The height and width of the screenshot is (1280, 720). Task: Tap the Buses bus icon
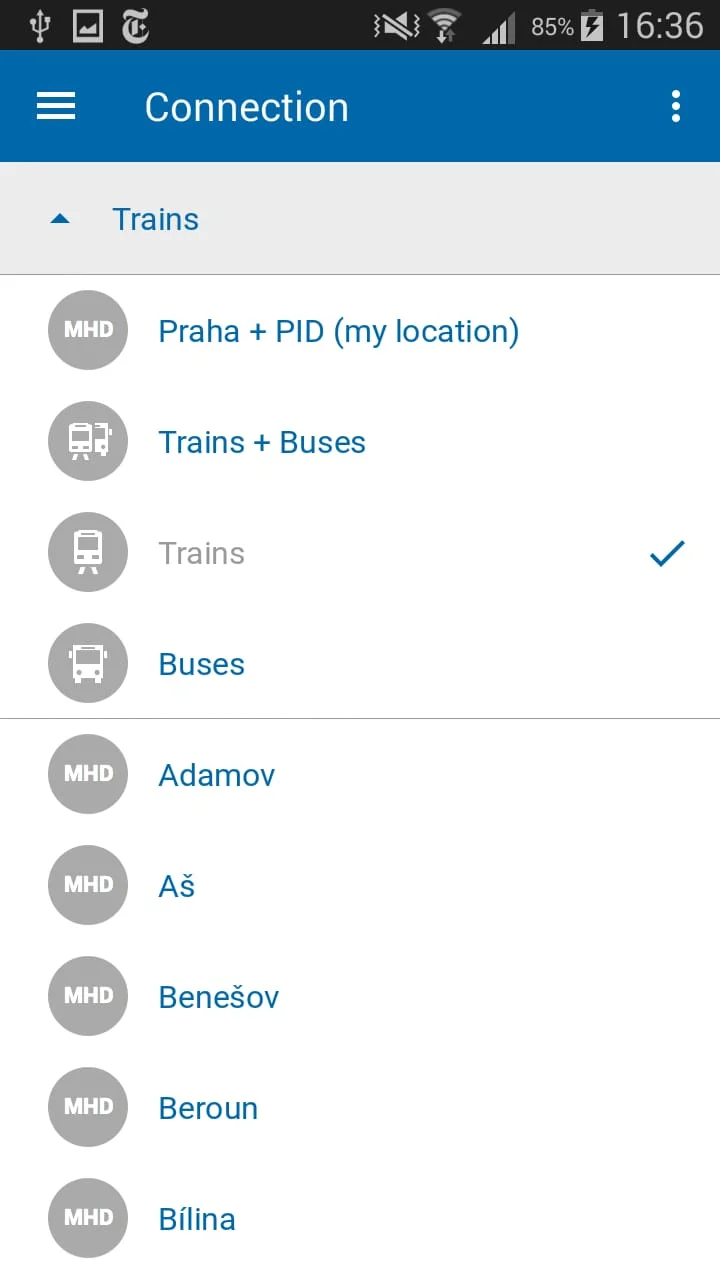(87, 663)
